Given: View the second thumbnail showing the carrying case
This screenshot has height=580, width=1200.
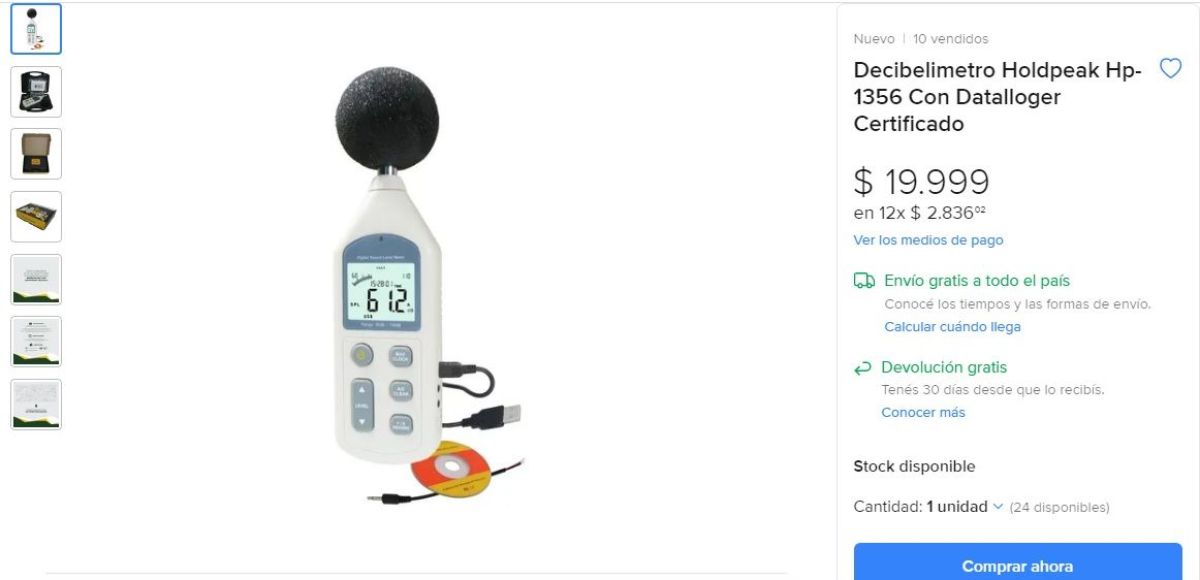Looking at the screenshot, I should point(36,92).
